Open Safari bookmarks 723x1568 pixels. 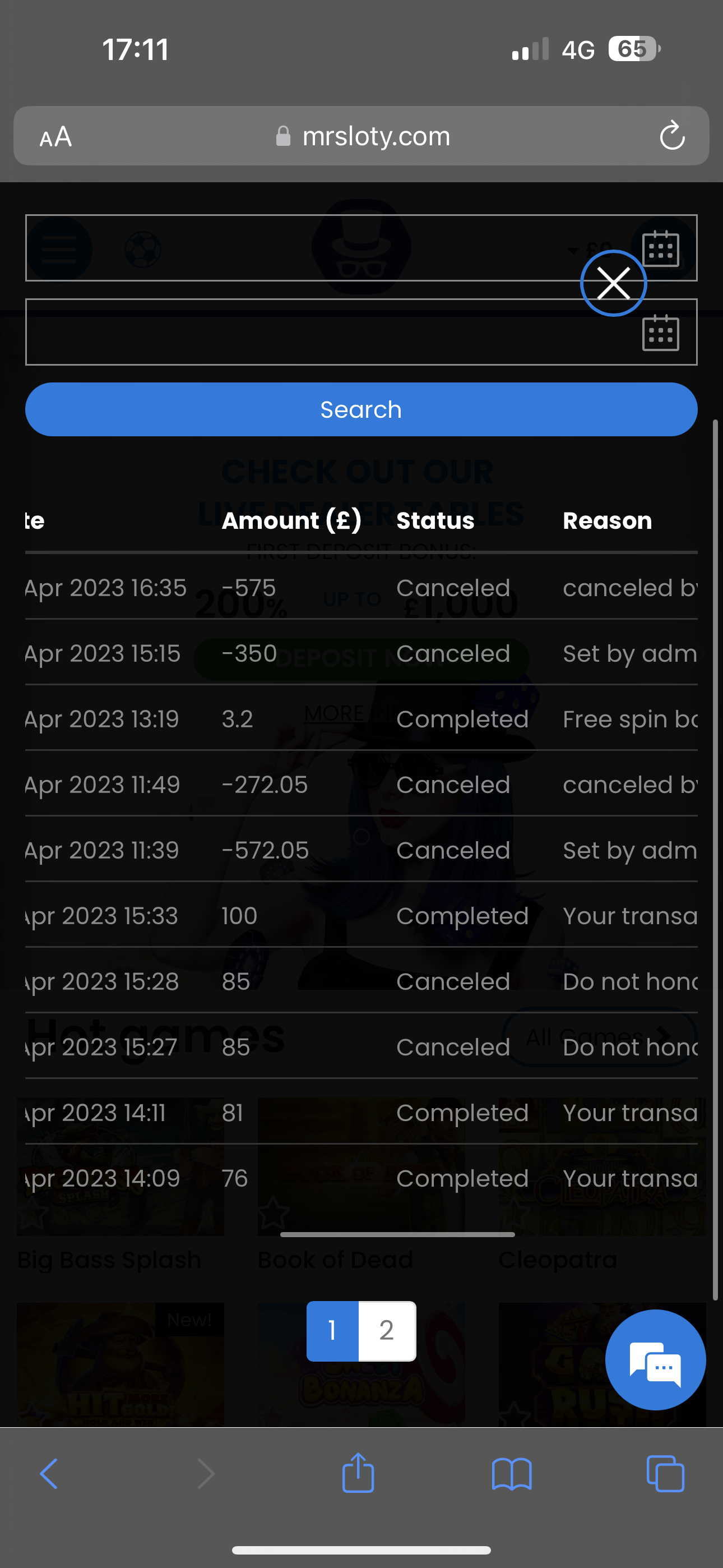coord(511,1474)
